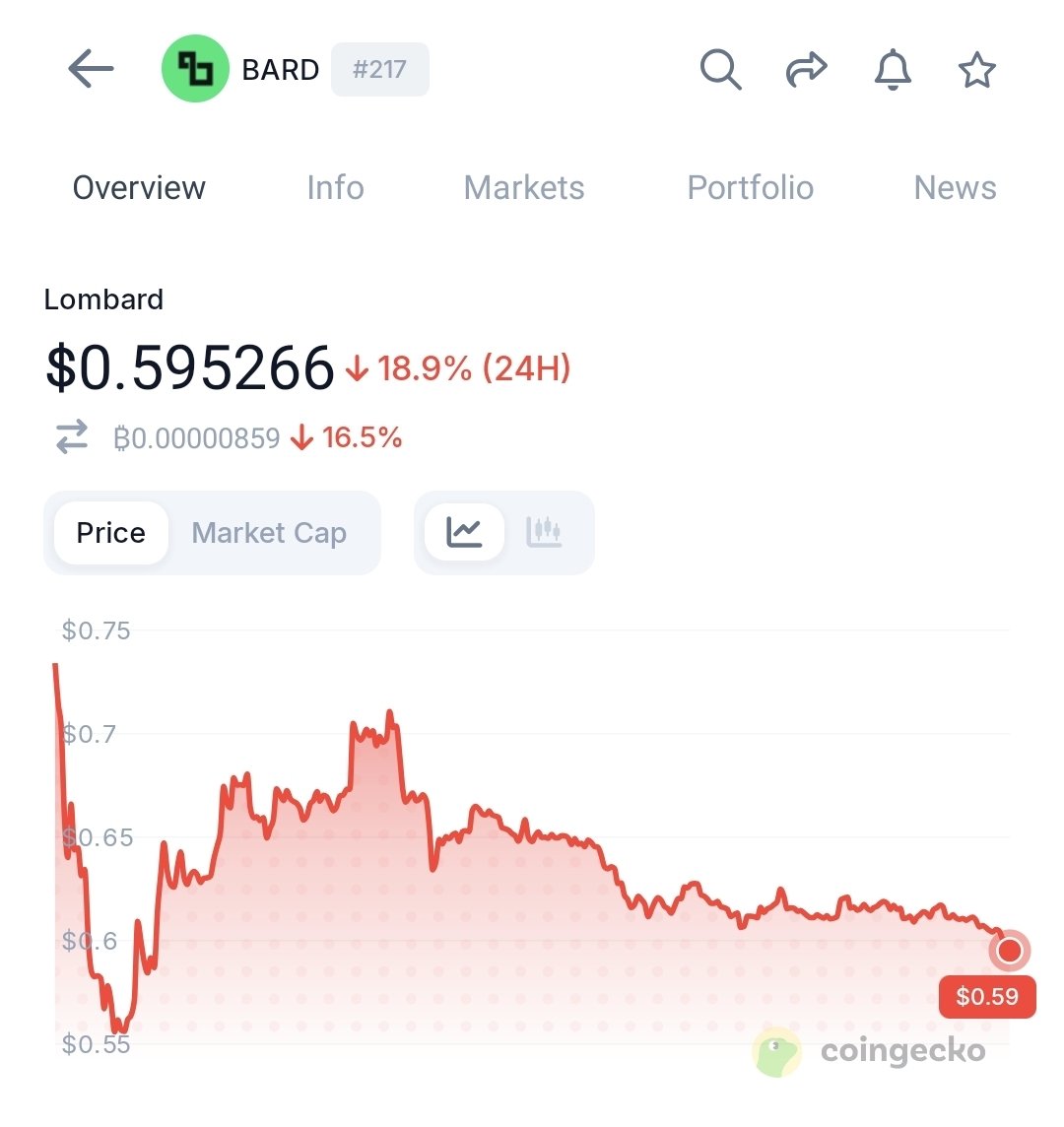Image resolution: width=1064 pixels, height=1127 pixels.
Task: Switch to the Info tab
Action: [335, 187]
